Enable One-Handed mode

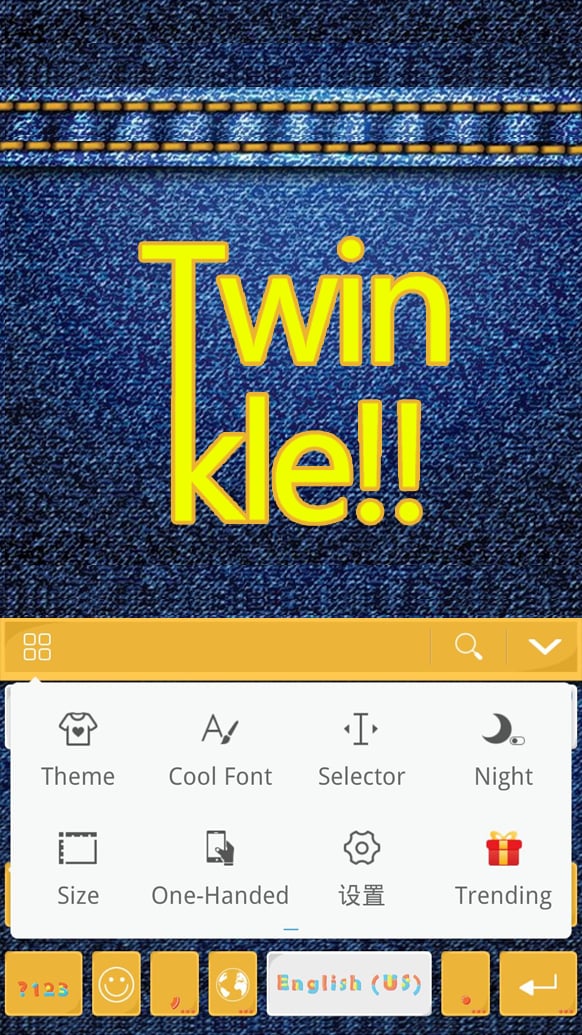(x=220, y=869)
